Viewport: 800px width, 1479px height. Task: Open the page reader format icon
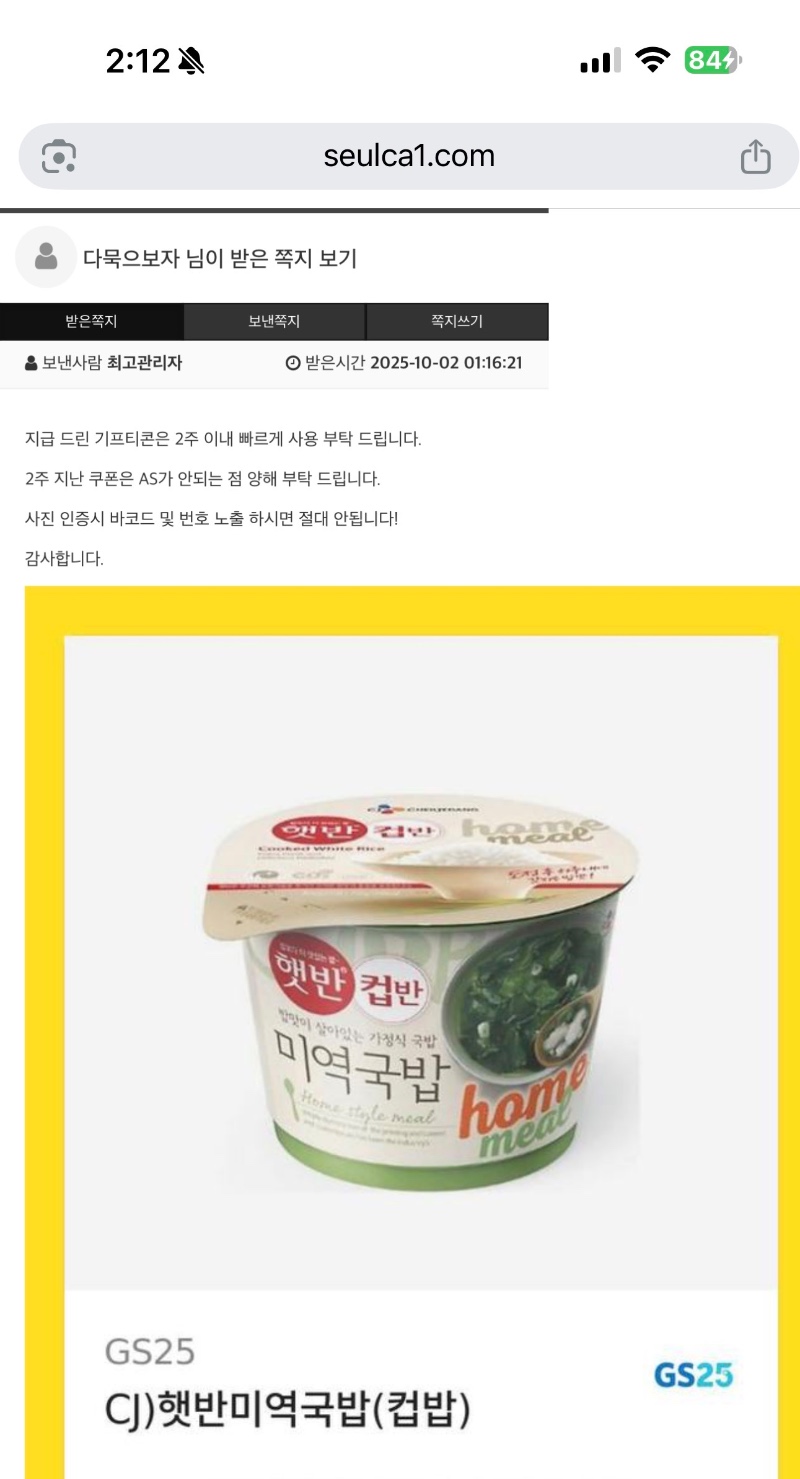59,156
